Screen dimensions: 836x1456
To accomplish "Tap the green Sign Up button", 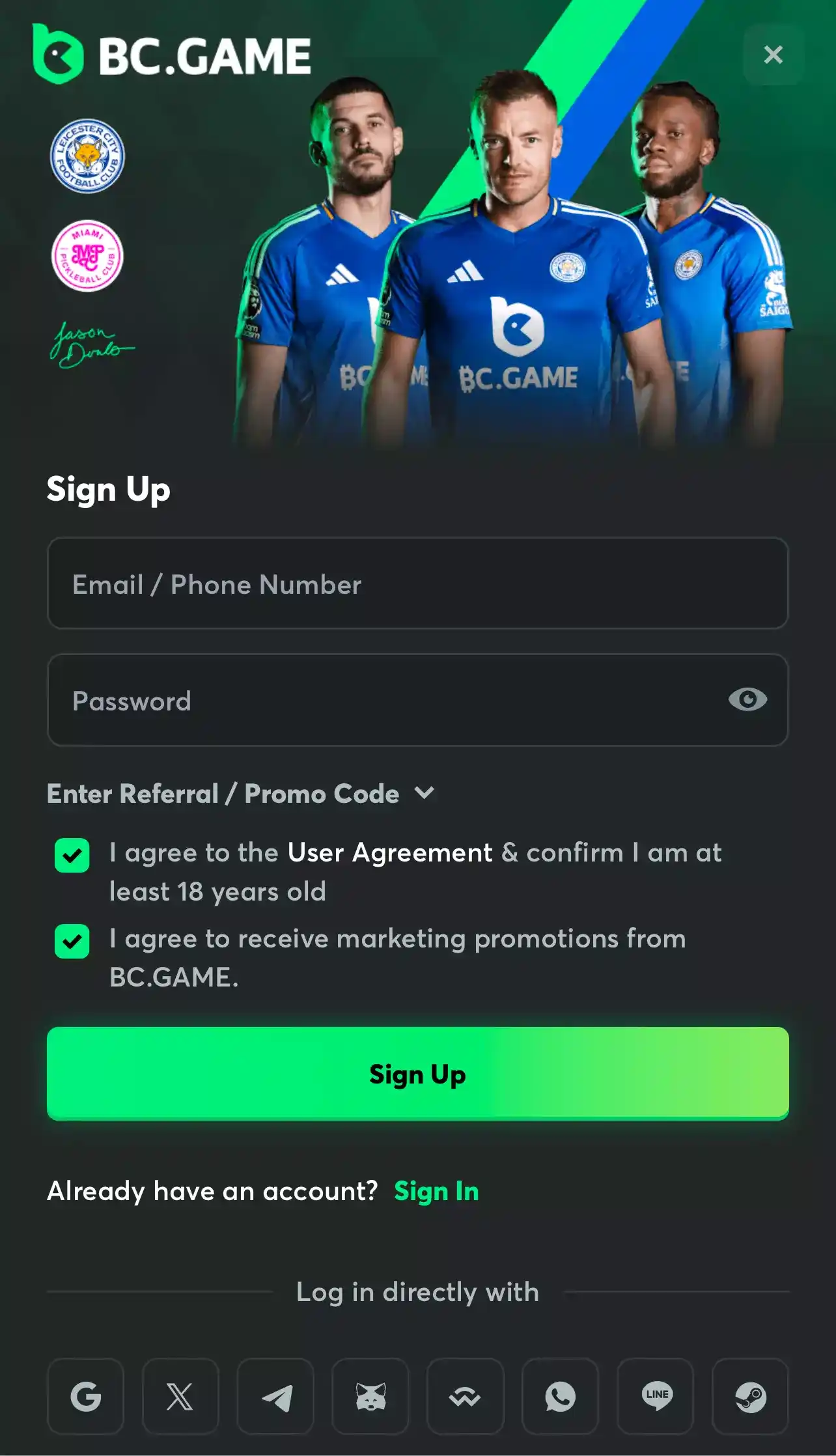I will [x=417, y=1073].
